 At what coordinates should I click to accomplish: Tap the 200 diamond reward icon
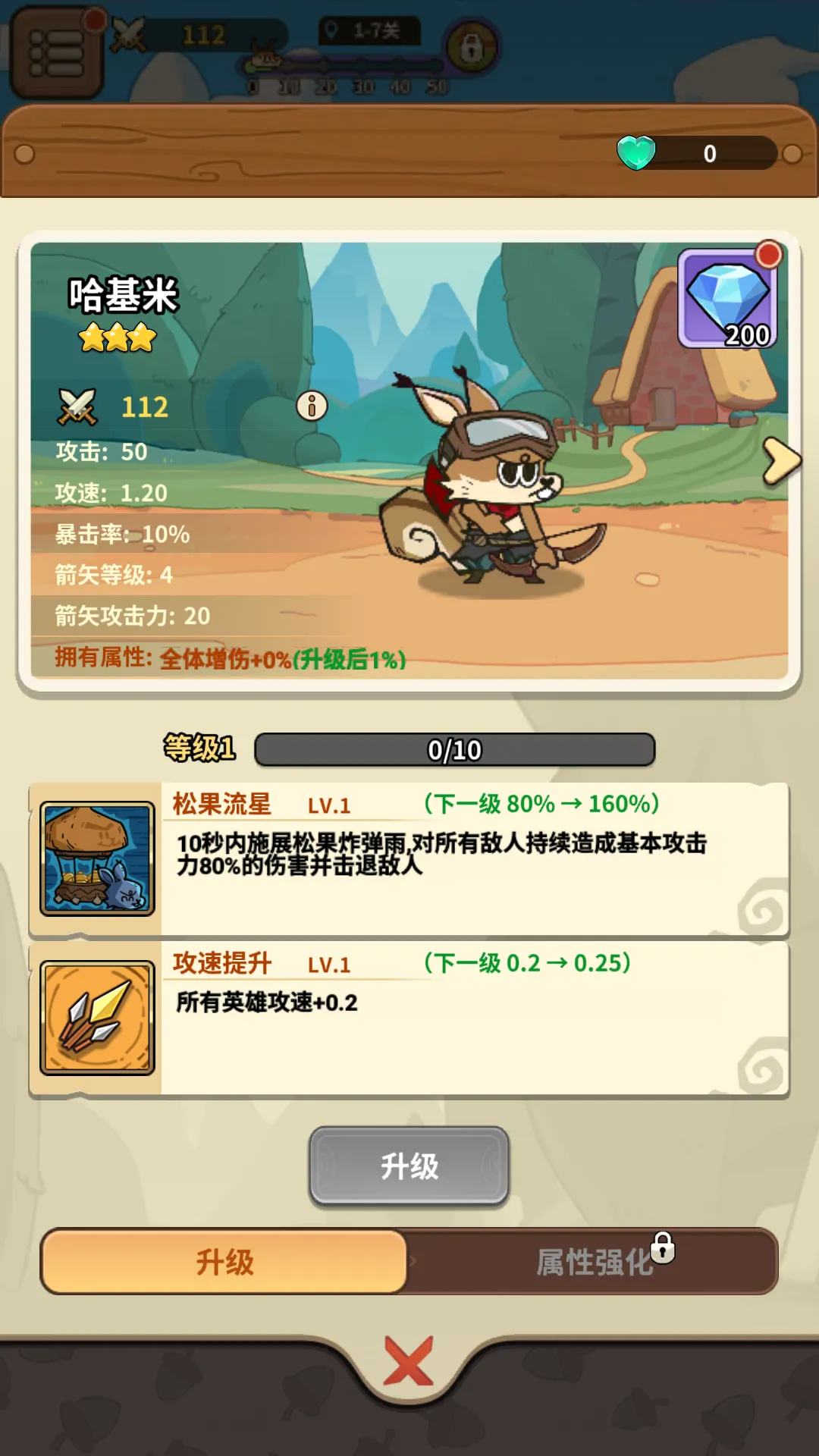727,299
